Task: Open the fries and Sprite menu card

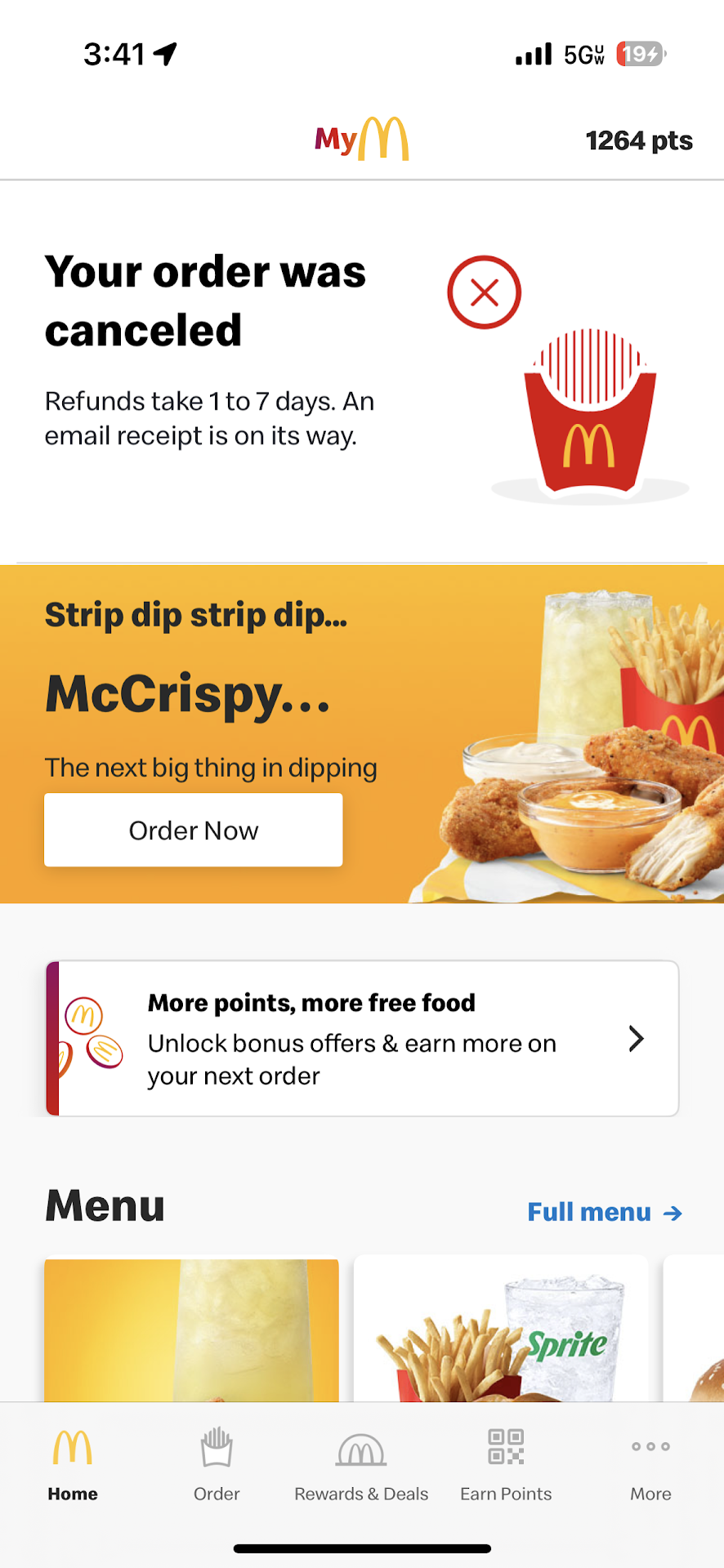Action: tap(500, 1331)
